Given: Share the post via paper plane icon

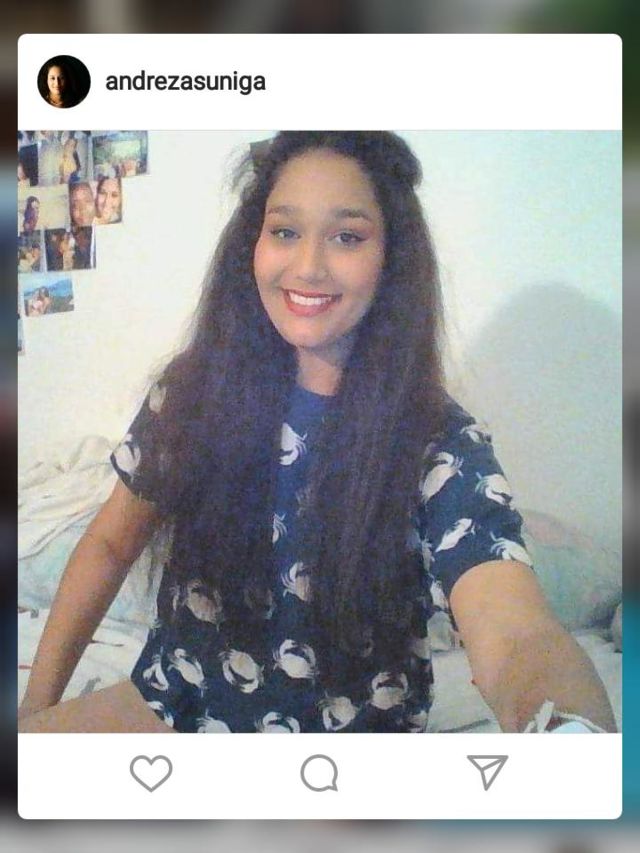Looking at the screenshot, I should tap(487, 772).
